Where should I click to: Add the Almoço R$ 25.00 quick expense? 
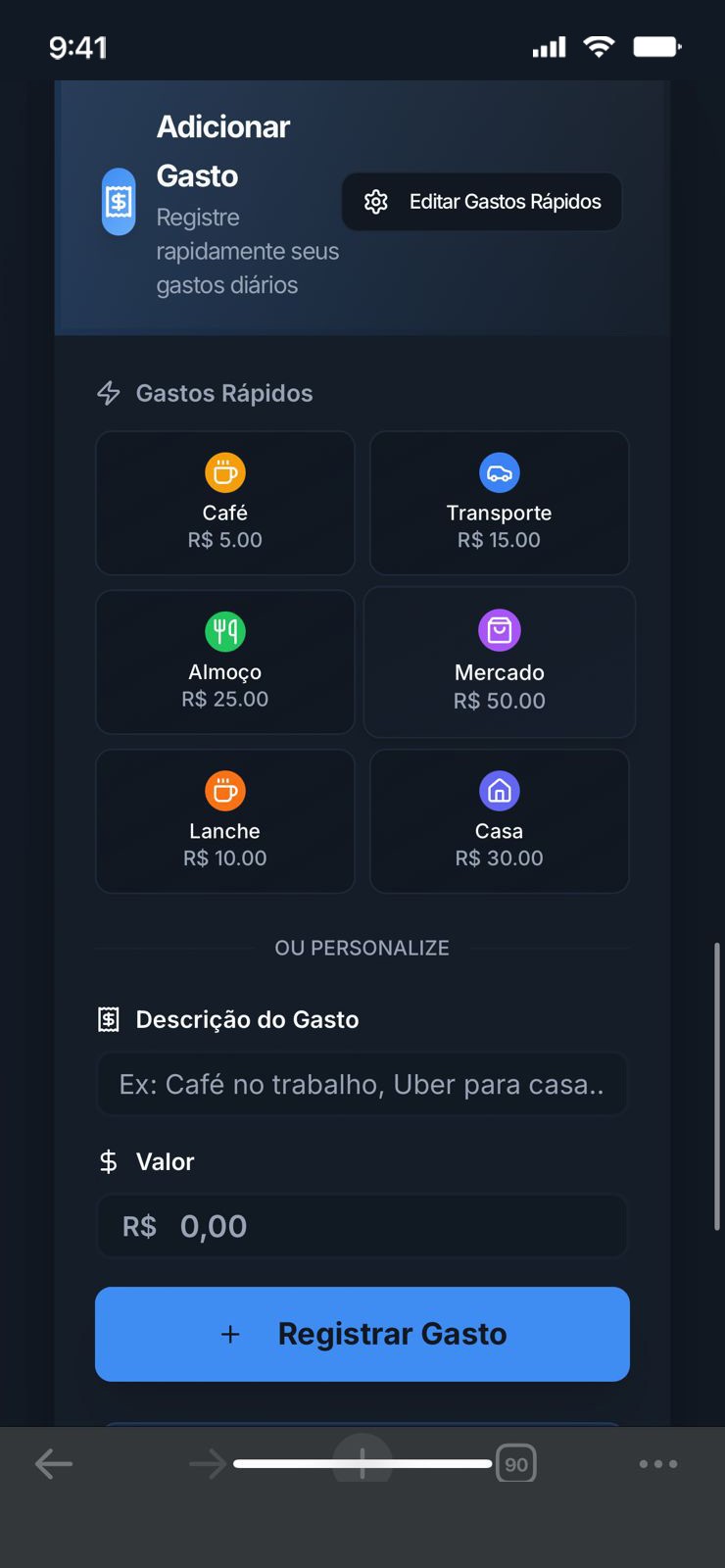(225, 661)
